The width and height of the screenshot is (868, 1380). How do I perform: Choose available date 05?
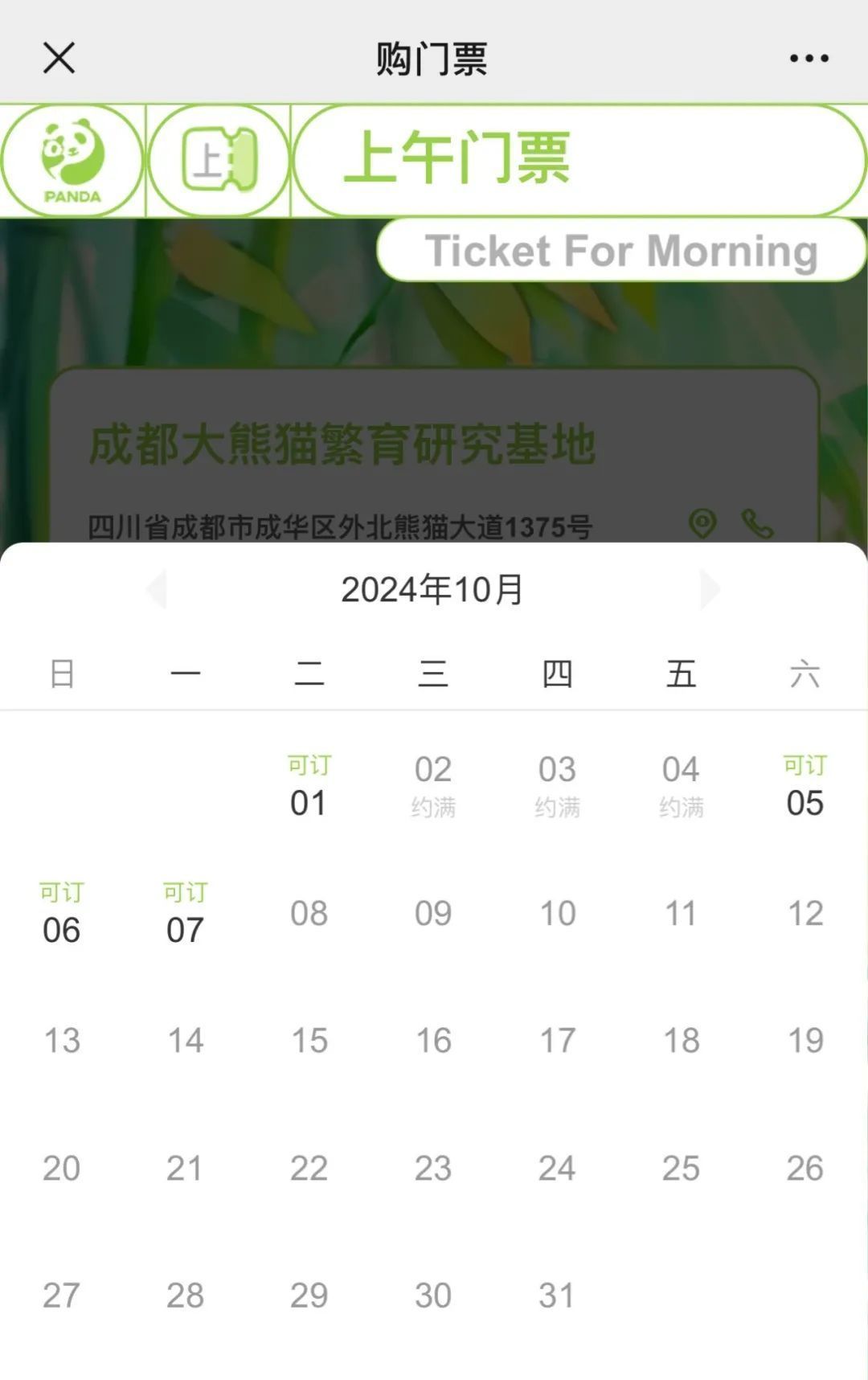coord(805,789)
